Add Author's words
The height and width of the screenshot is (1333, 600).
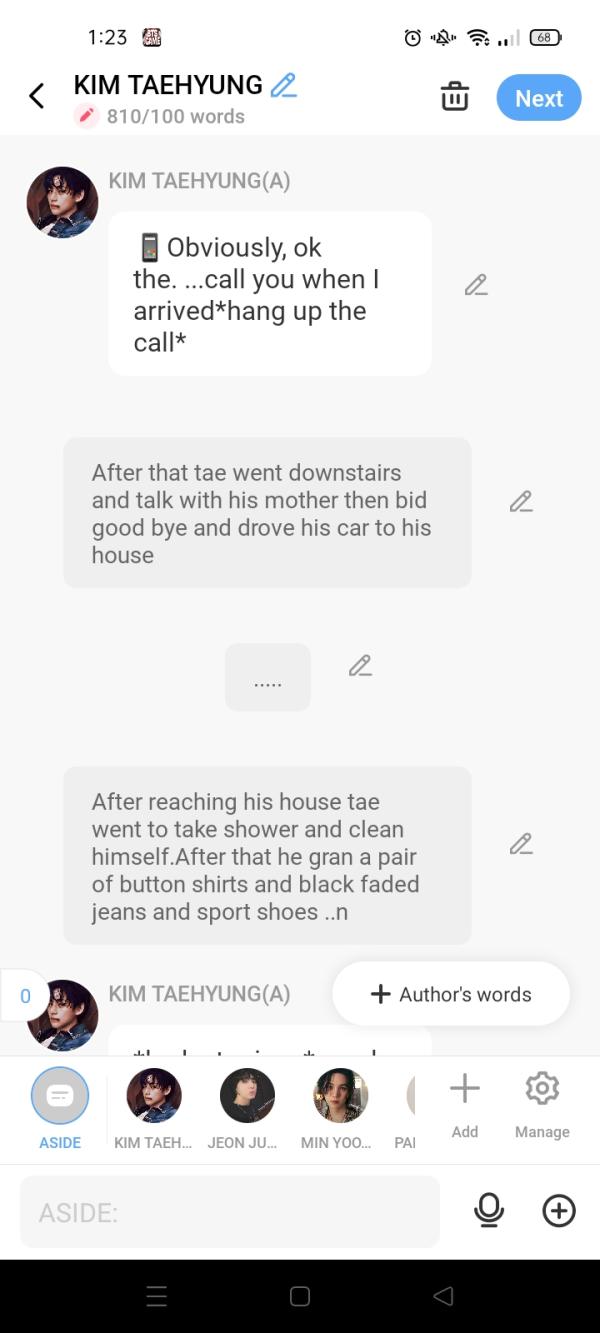click(x=451, y=994)
